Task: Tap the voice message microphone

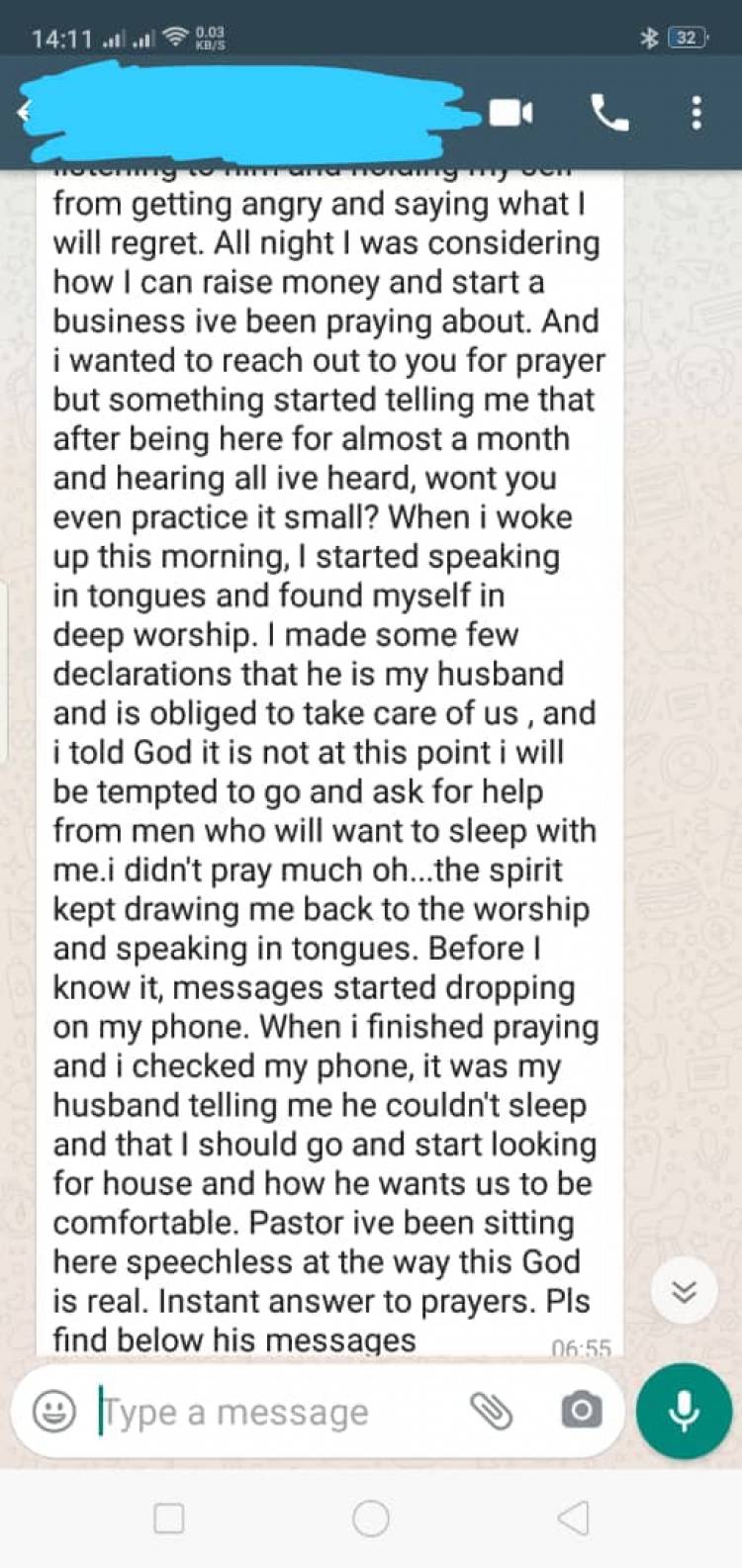Action: [684, 1412]
